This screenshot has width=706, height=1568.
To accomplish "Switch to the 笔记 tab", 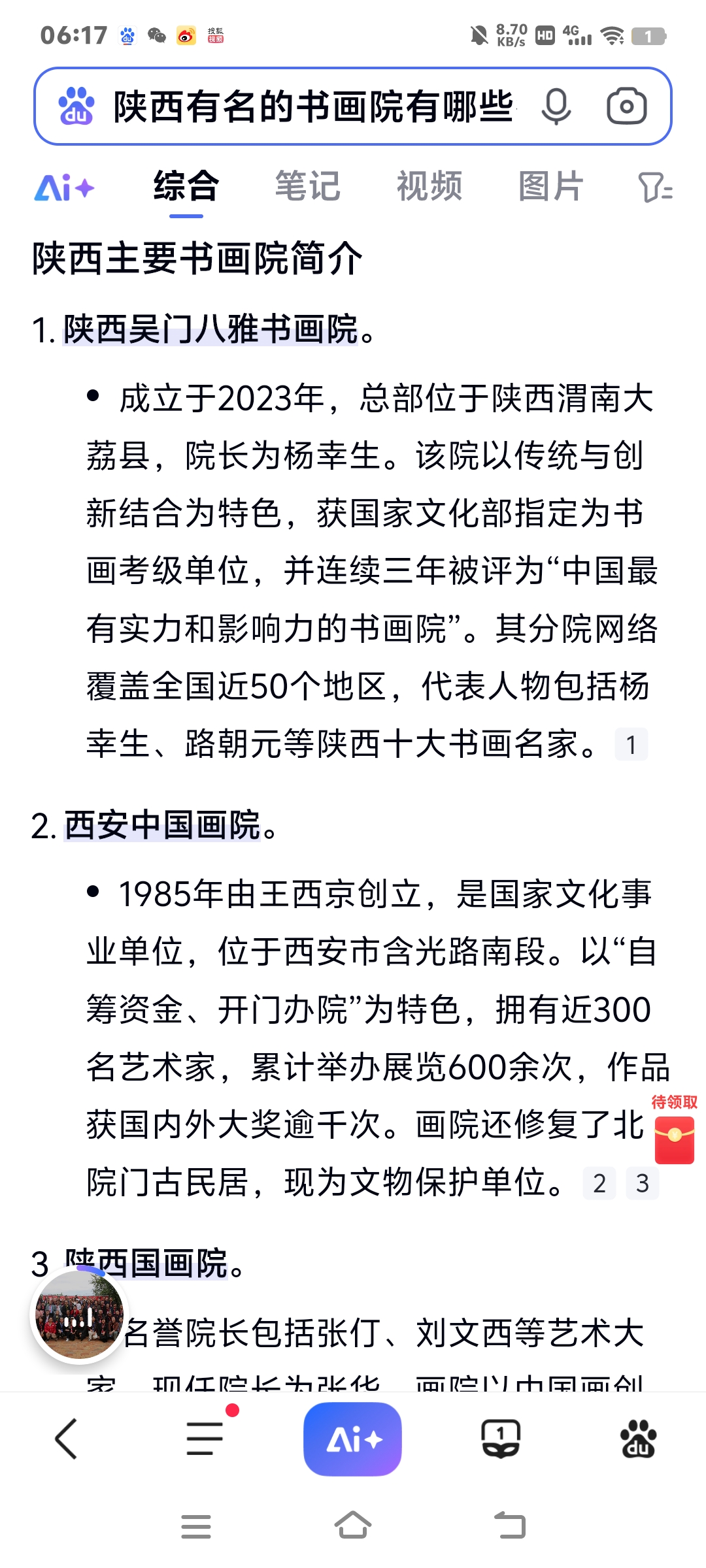I will pos(307,187).
